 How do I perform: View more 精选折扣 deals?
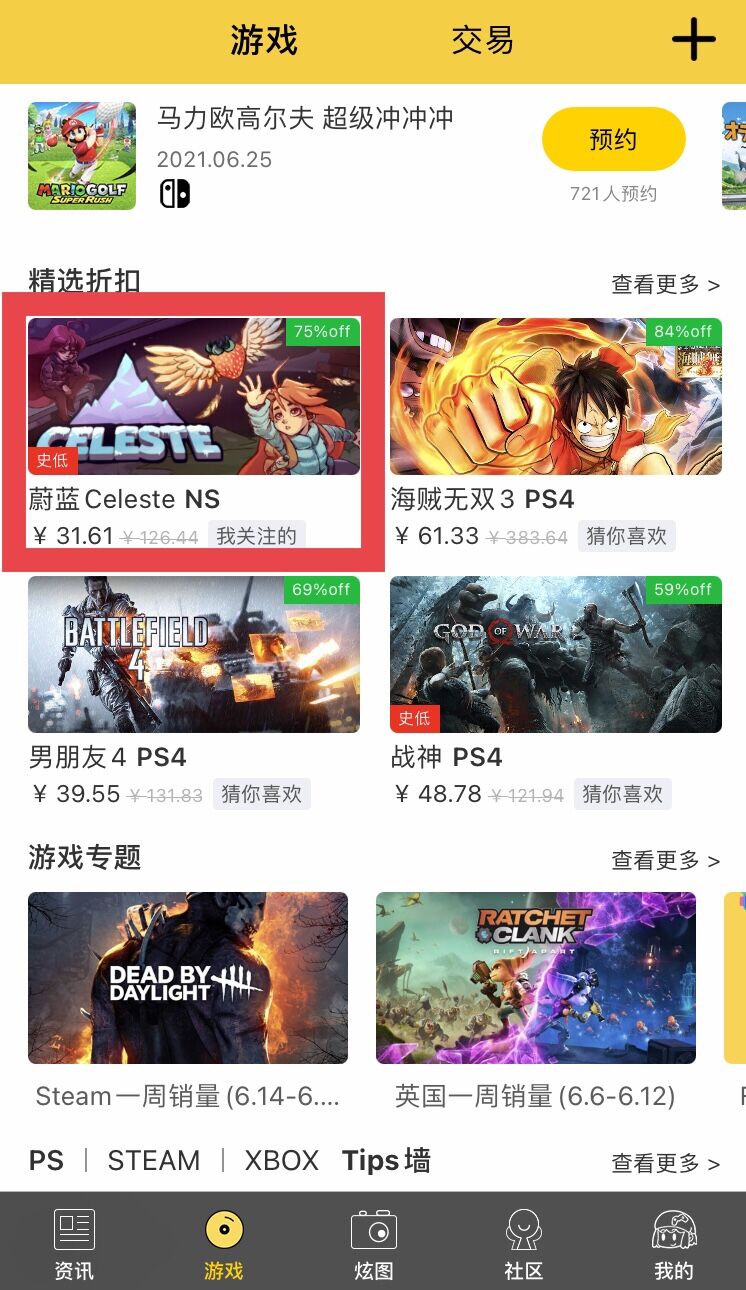click(x=665, y=285)
